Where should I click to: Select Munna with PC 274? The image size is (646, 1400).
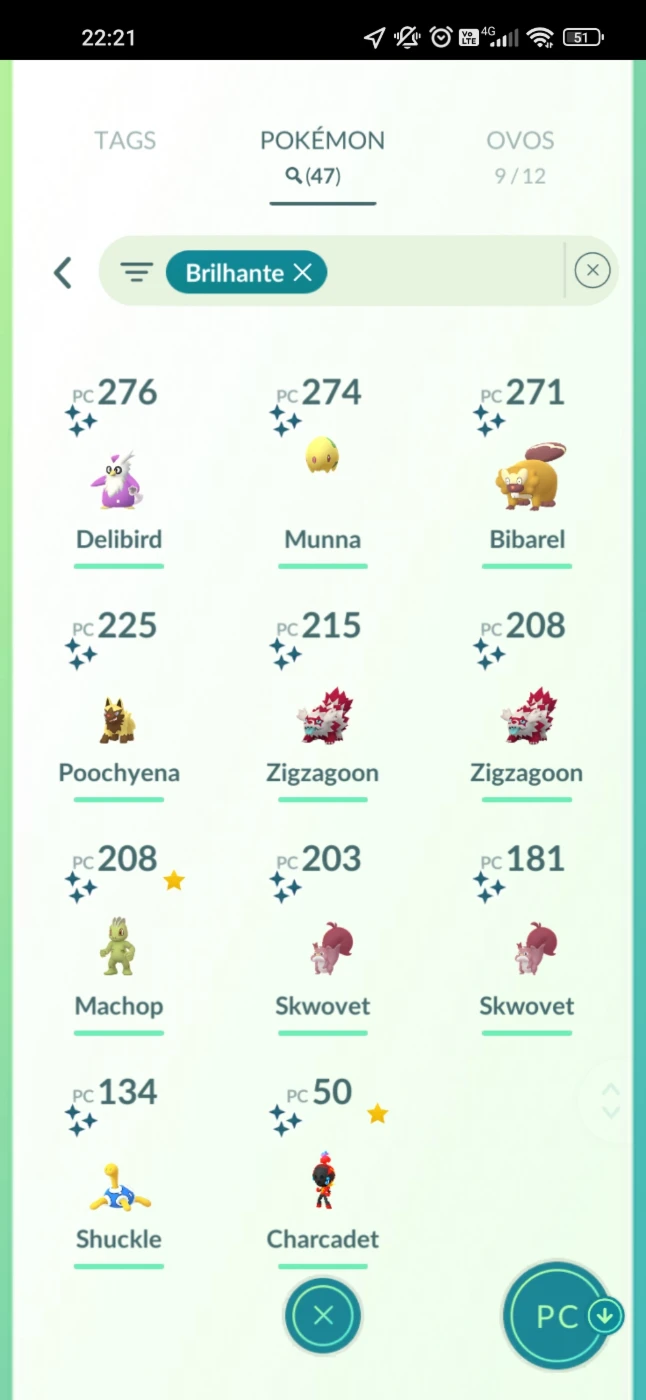(322, 471)
